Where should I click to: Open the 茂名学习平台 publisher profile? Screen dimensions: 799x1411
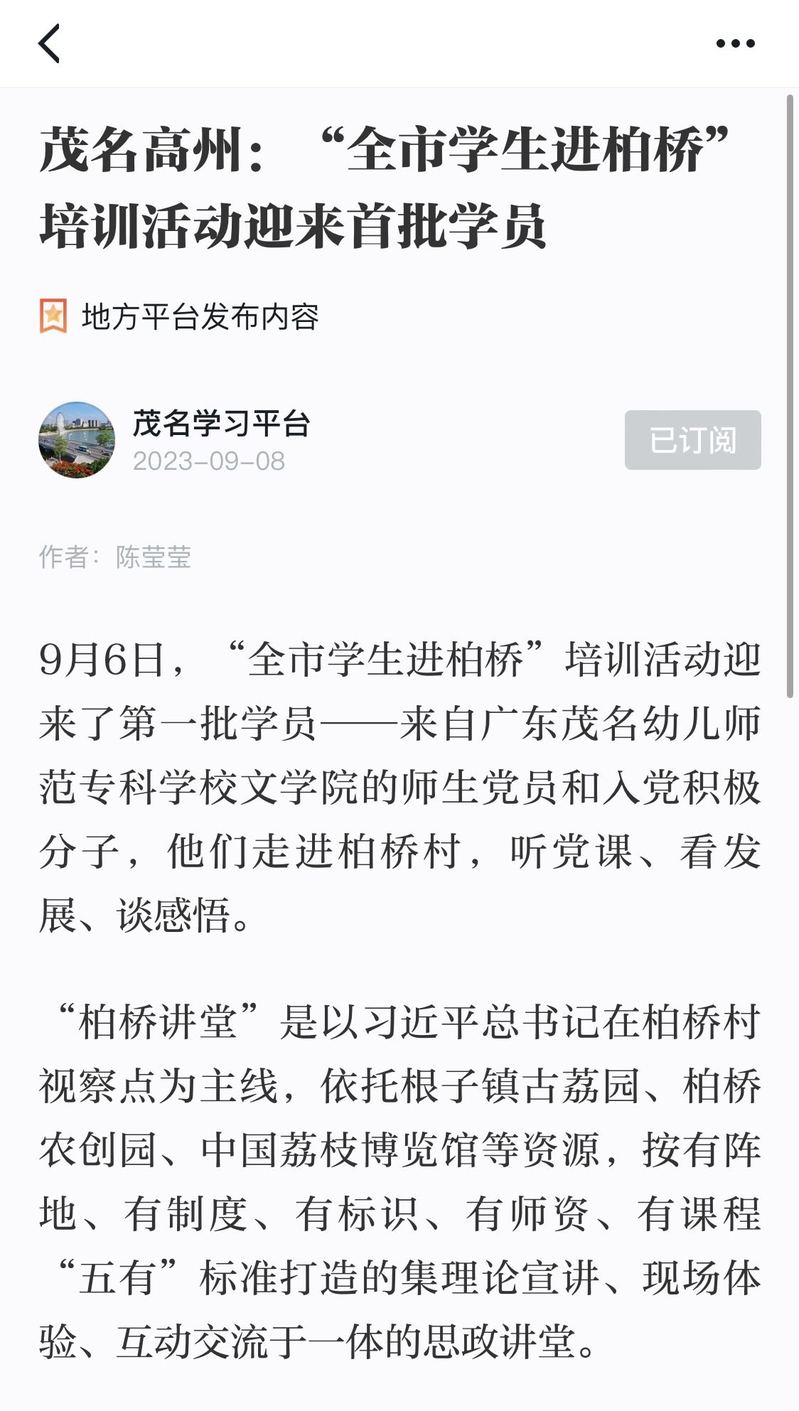click(x=221, y=423)
